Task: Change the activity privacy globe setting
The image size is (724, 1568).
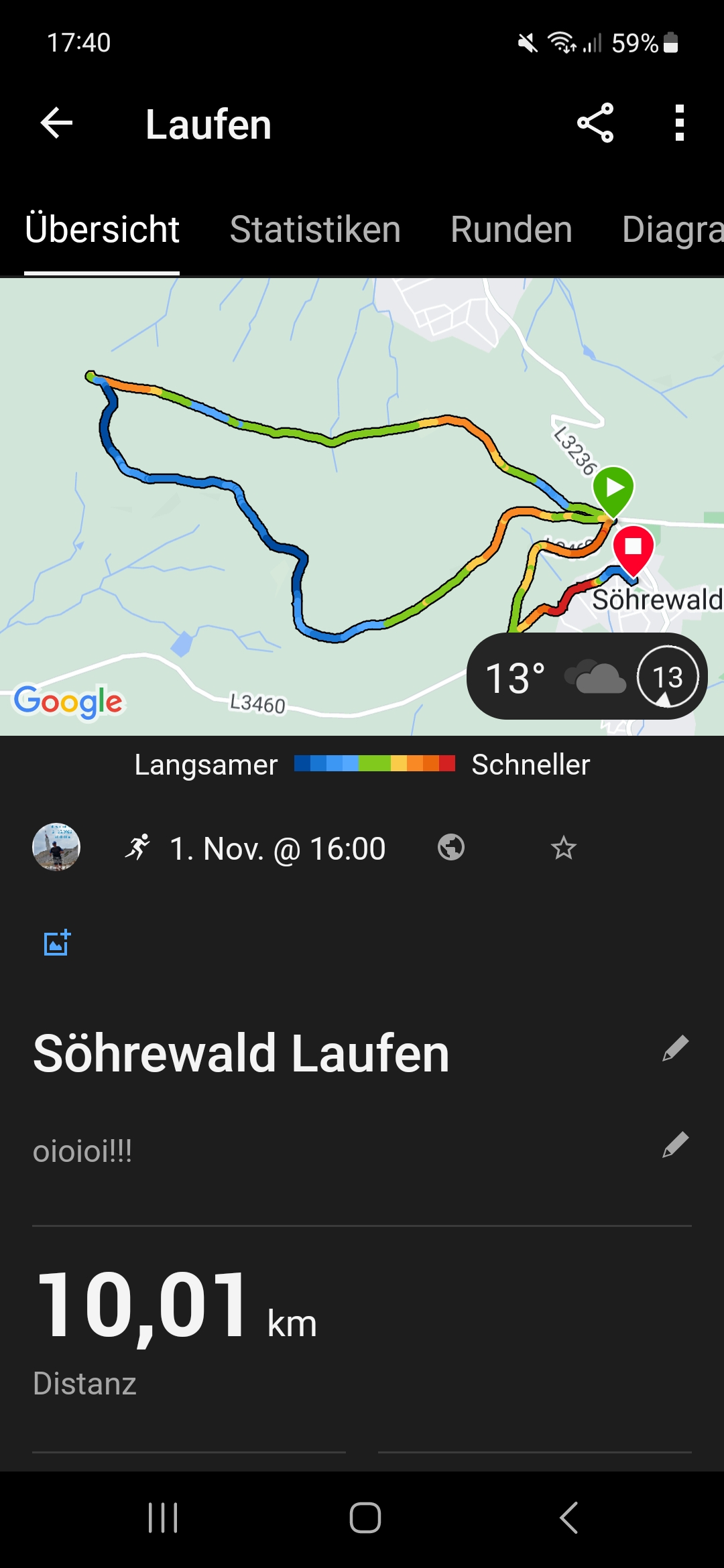Action: point(451,848)
